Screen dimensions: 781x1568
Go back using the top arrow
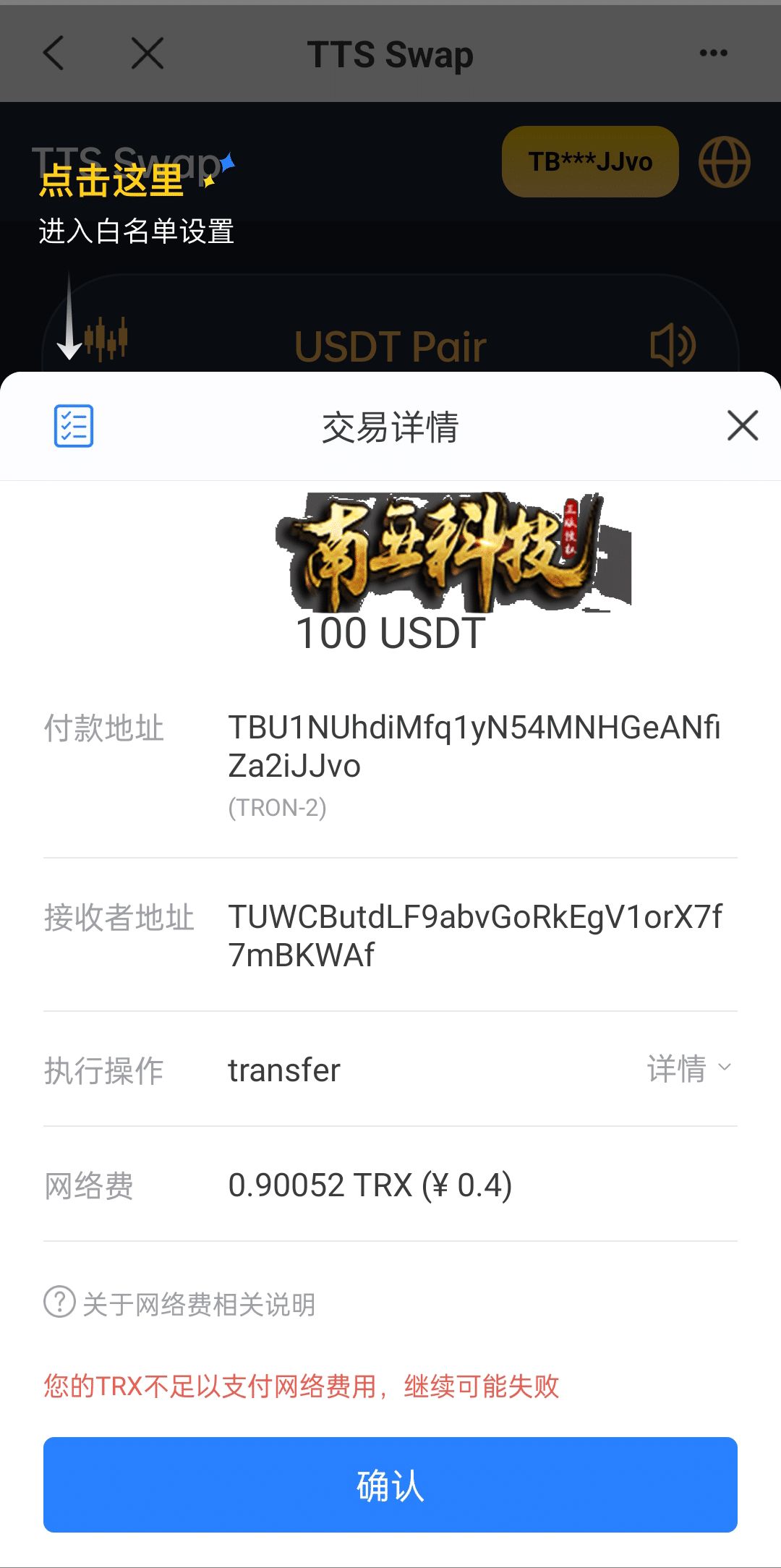point(54,53)
